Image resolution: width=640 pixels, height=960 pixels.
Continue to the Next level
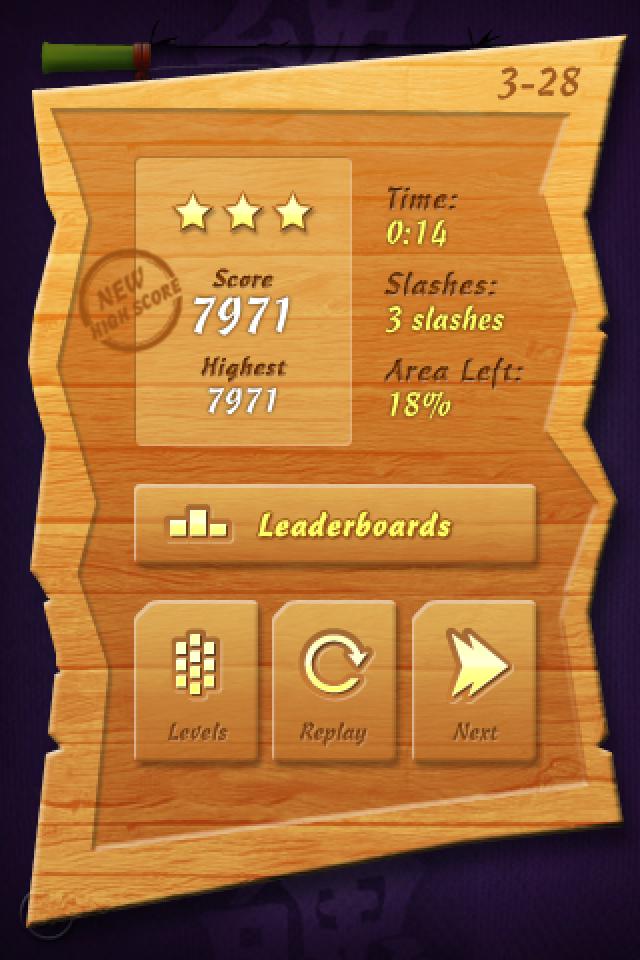click(x=474, y=681)
